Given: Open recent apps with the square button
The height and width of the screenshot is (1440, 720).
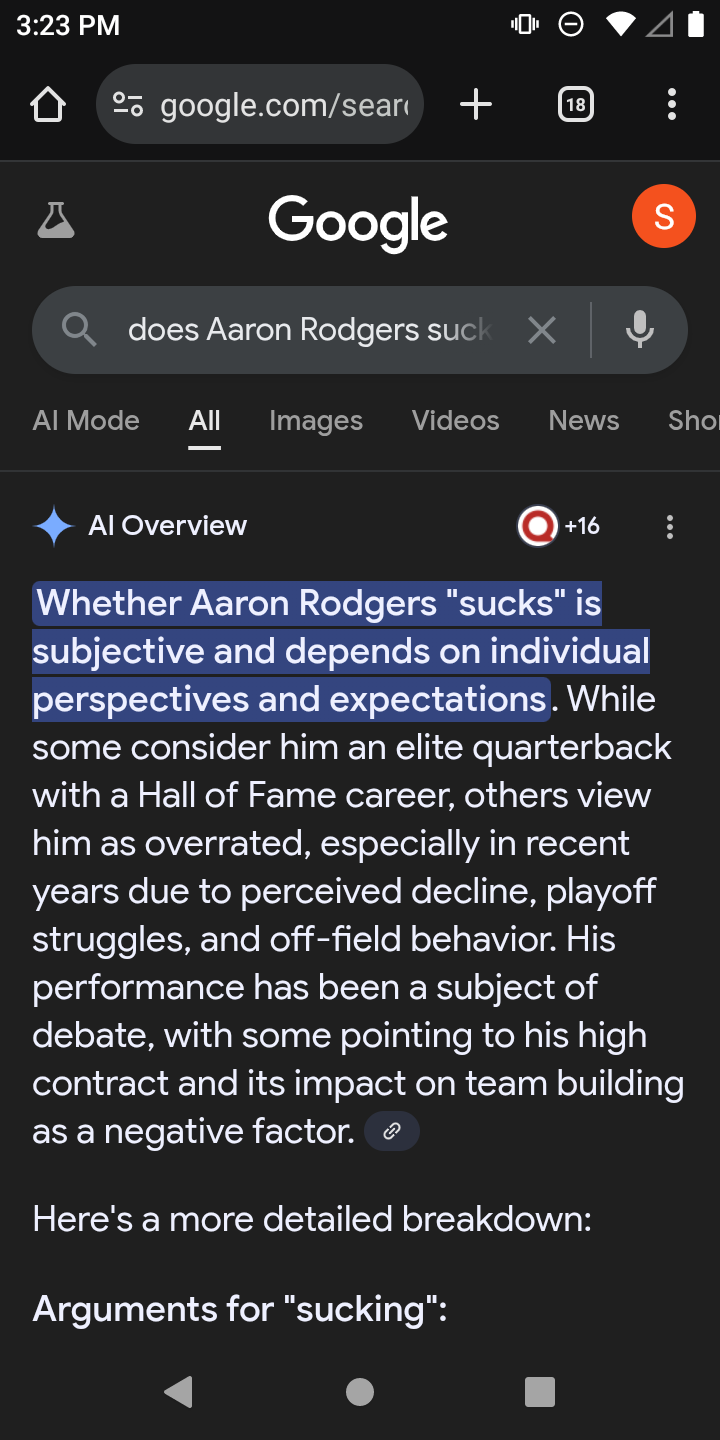Looking at the screenshot, I should pyautogui.click(x=540, y=1392).
